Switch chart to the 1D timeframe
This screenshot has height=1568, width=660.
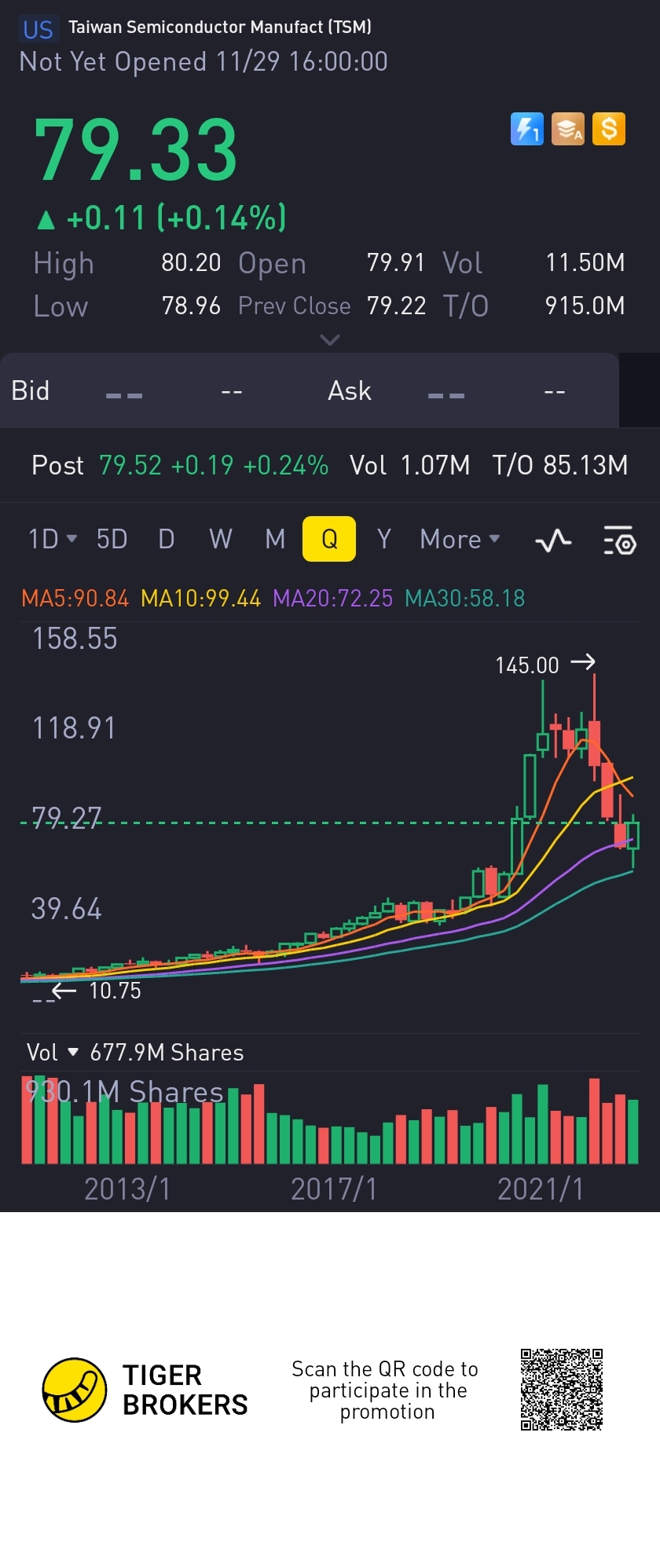tap(51, 539)
